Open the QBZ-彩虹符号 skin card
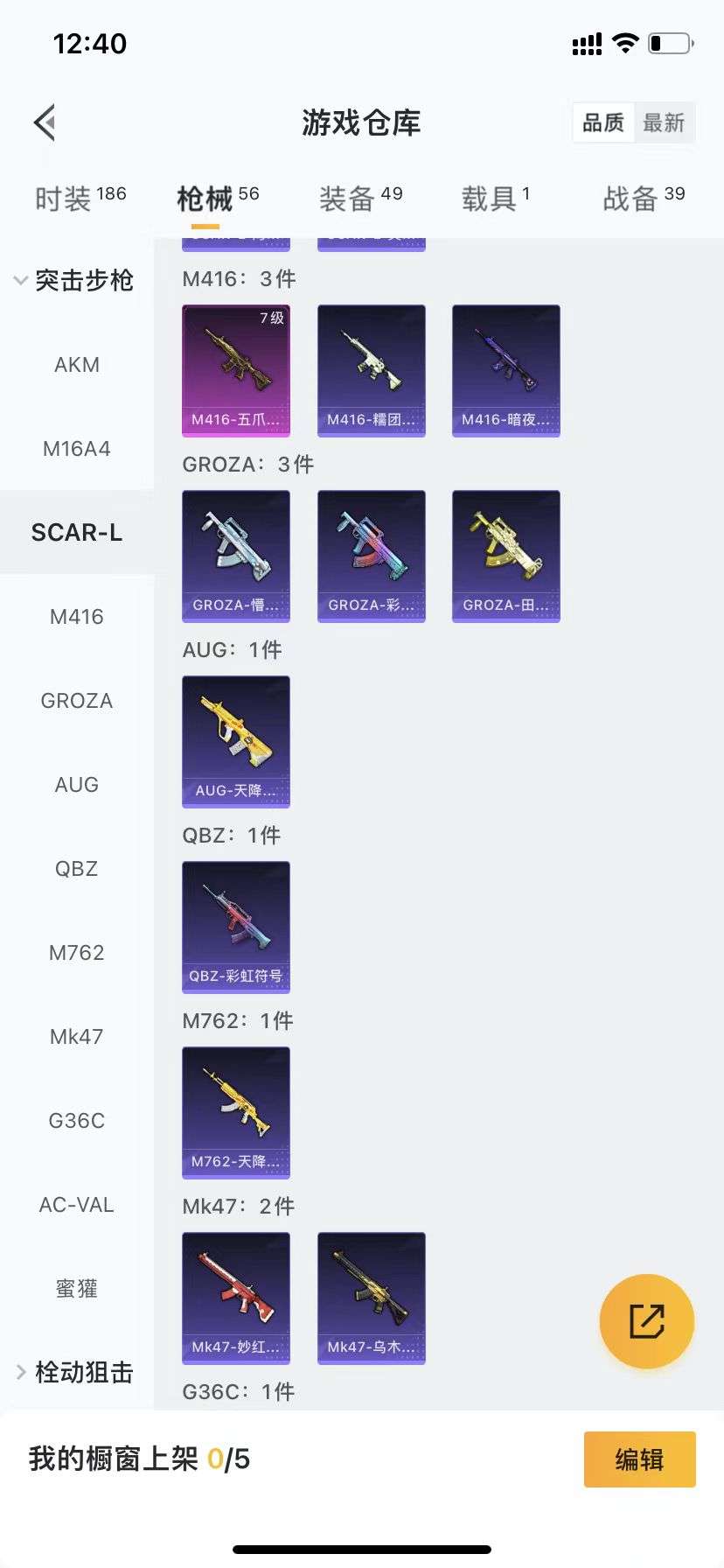724x1568 pixels. pyautogui.click(x=236, y=927)
